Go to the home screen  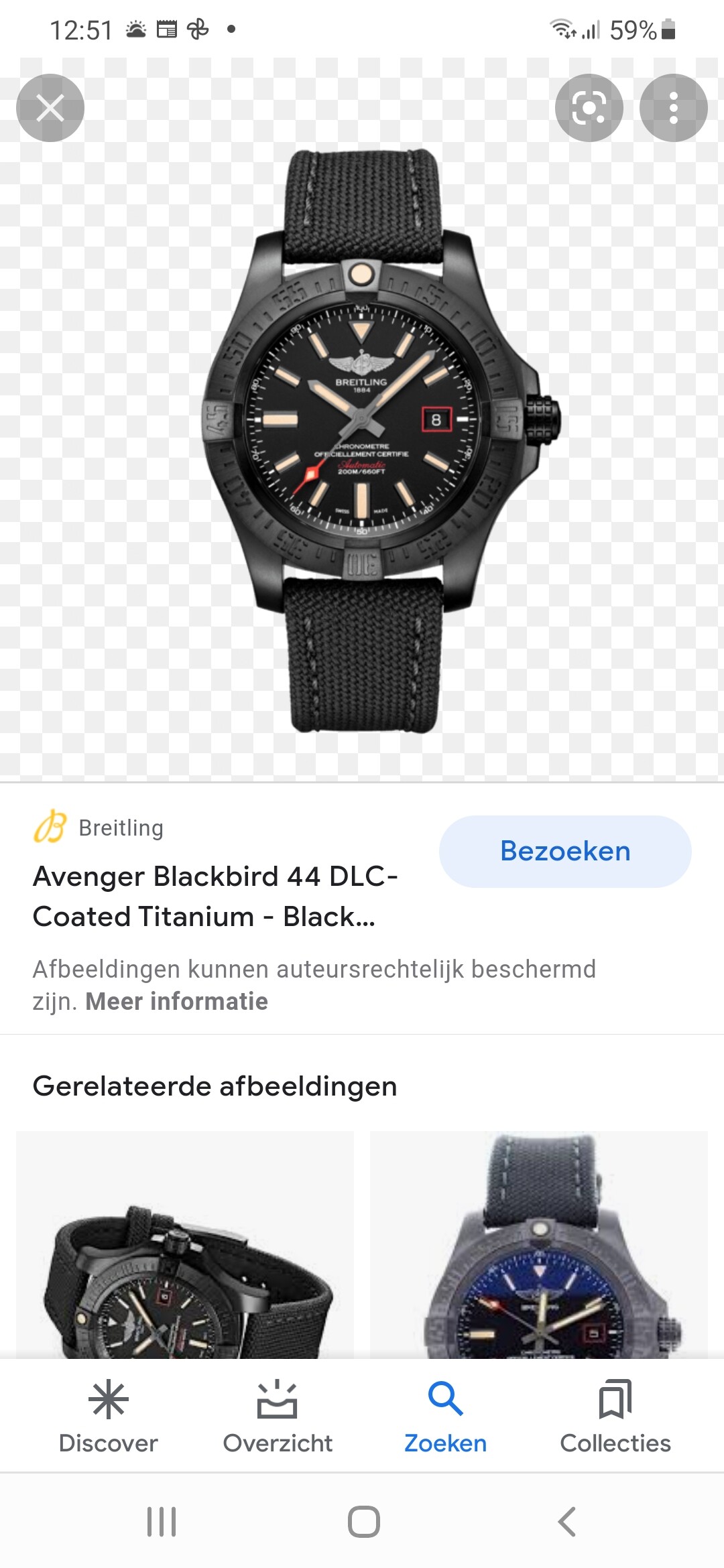point(363,1522)
